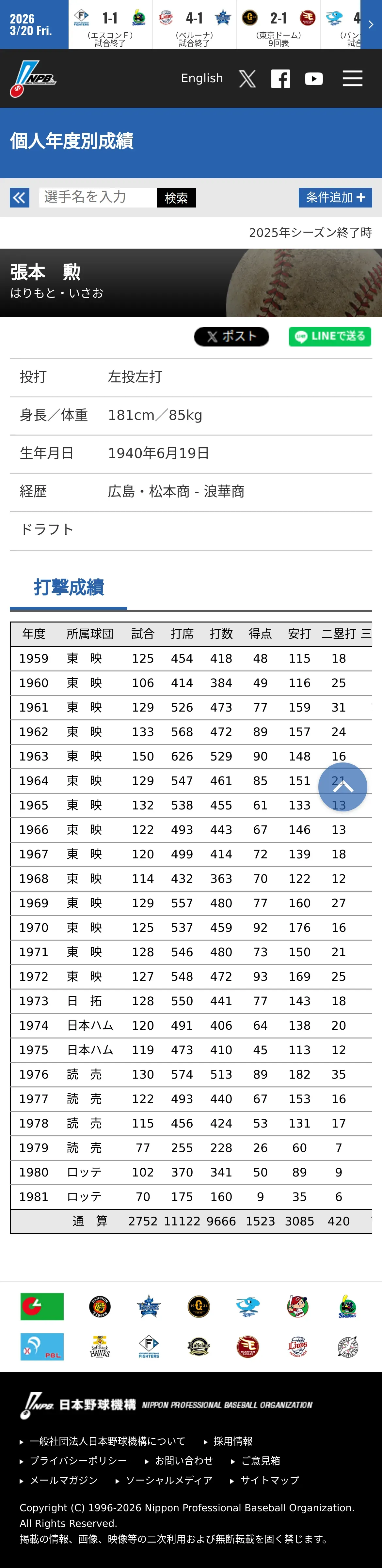Viewport: 382px width, 1568px height.
Task: Open the 1-1 Escon Field game score
Action: (110, 24)
